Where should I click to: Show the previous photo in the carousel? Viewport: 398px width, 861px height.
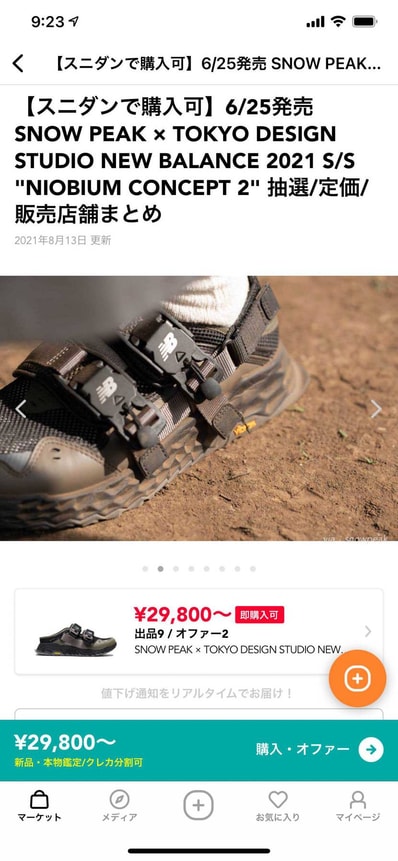tap(20, 409)
